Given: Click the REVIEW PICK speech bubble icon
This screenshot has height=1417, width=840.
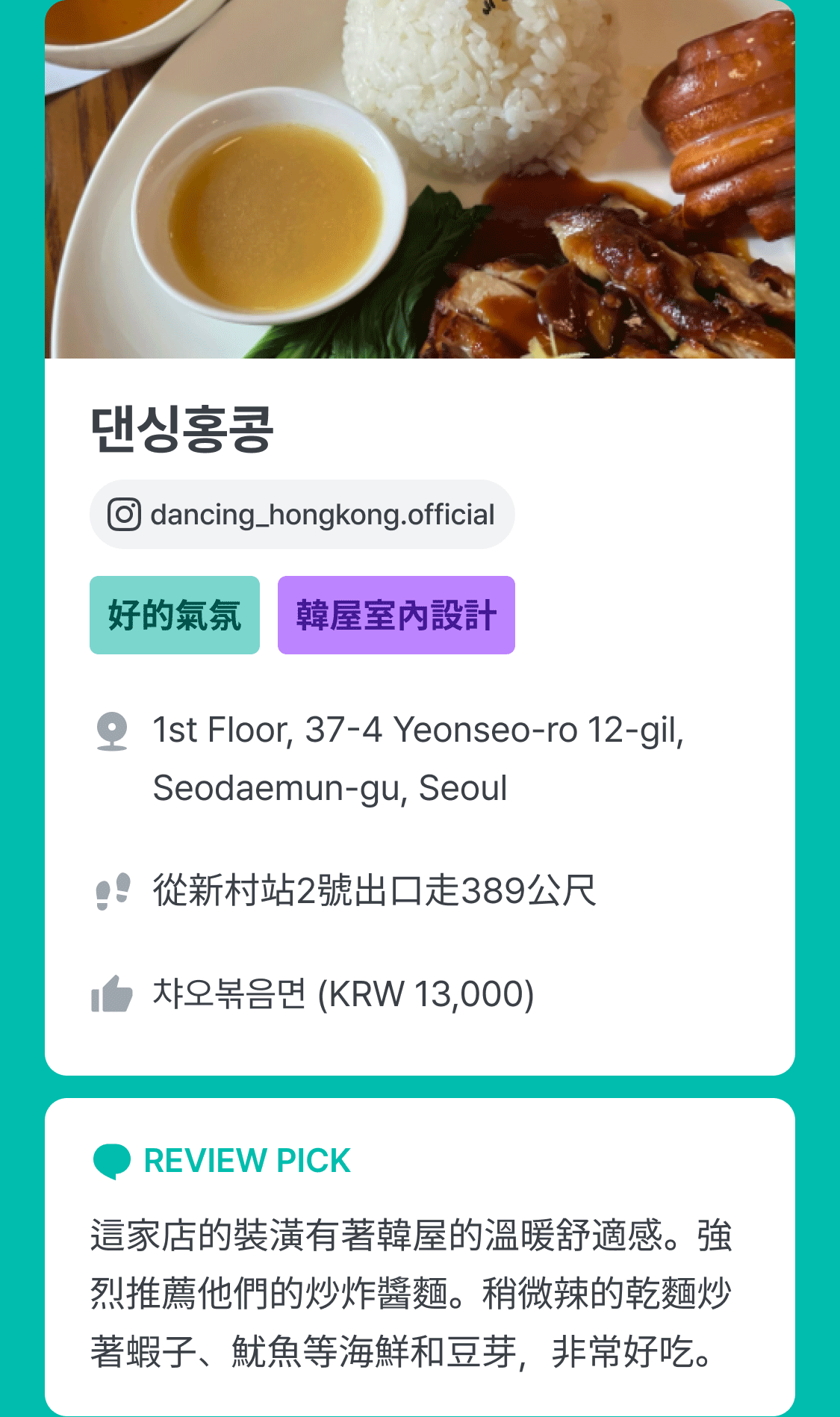Looking at the screenshot, I should point(111,1161).
